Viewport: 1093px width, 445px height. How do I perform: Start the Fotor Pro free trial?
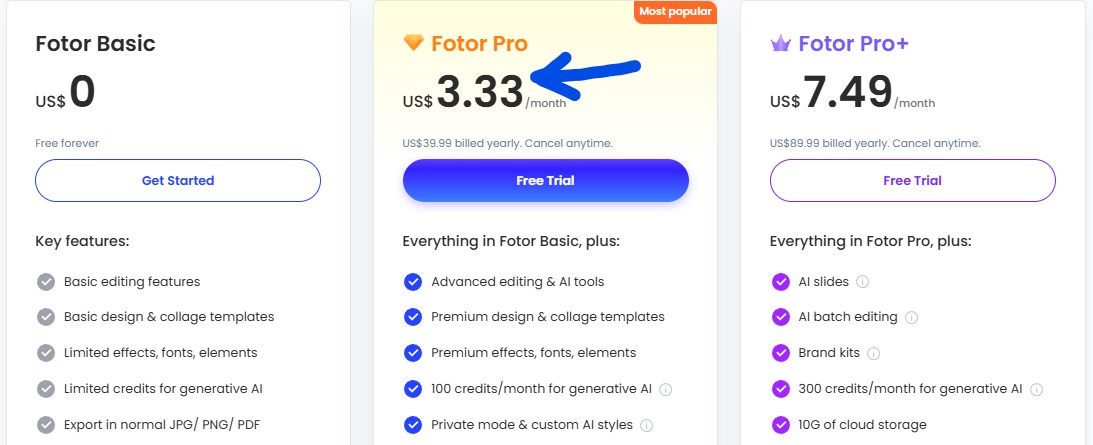click(x=545, y=181)
